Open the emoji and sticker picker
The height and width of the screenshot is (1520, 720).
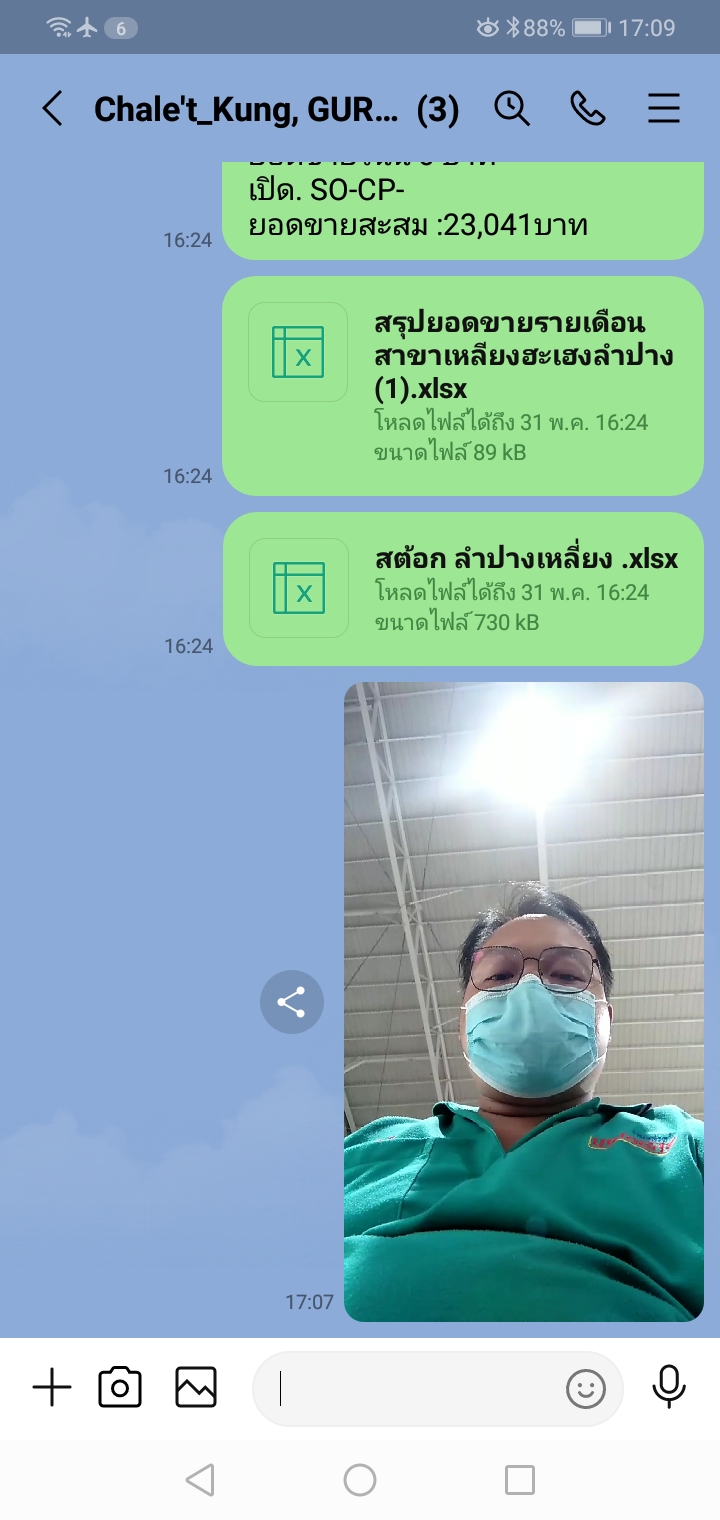586,1388
